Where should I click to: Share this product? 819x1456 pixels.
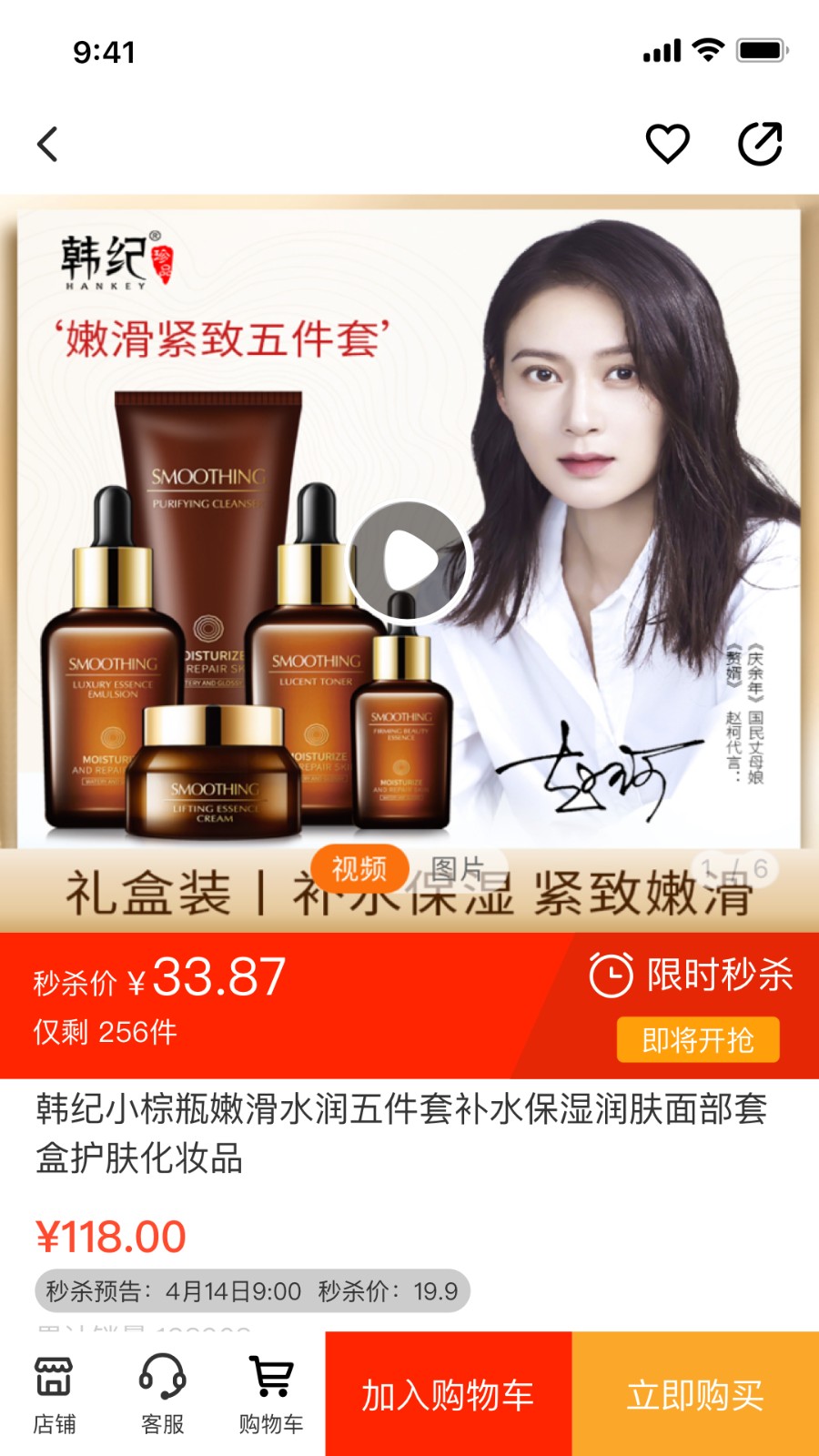pos(760,144)
